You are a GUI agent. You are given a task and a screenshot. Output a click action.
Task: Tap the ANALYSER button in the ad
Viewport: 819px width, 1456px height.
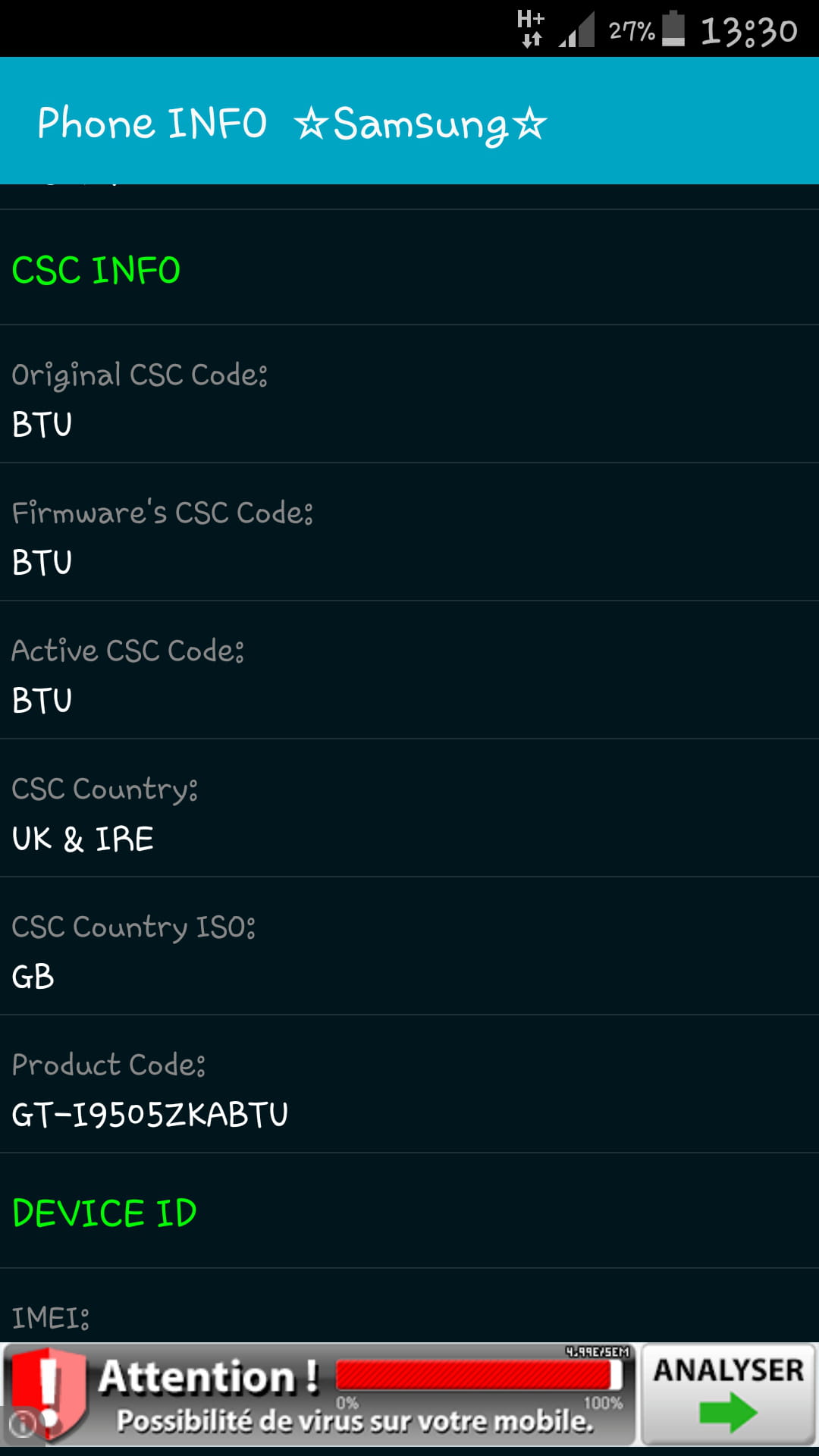pyautogui.click(x=729, y=1395)
